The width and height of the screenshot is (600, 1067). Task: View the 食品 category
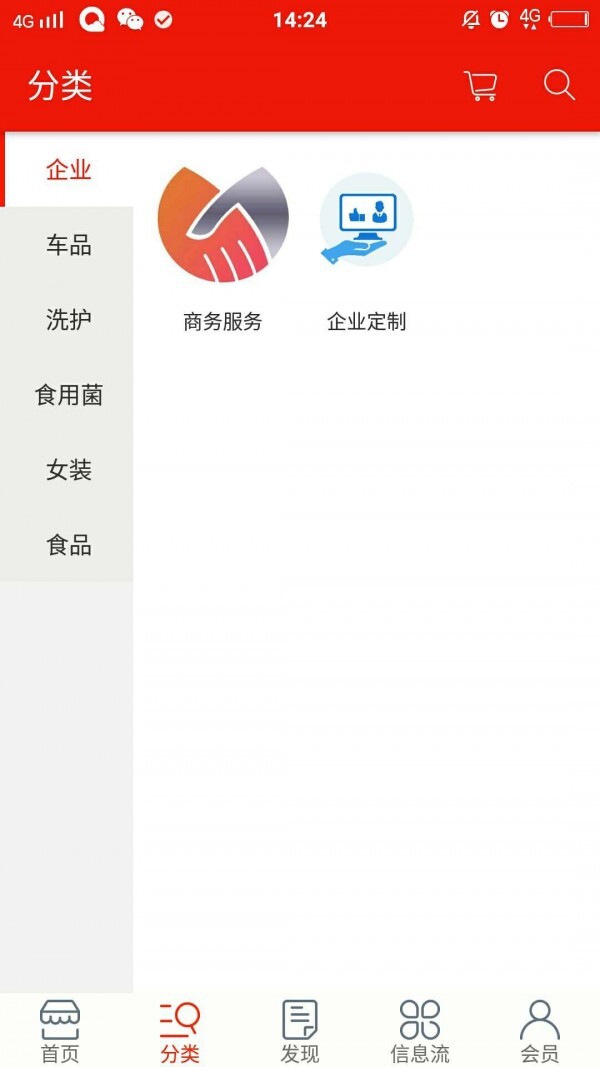coord(68,545)
